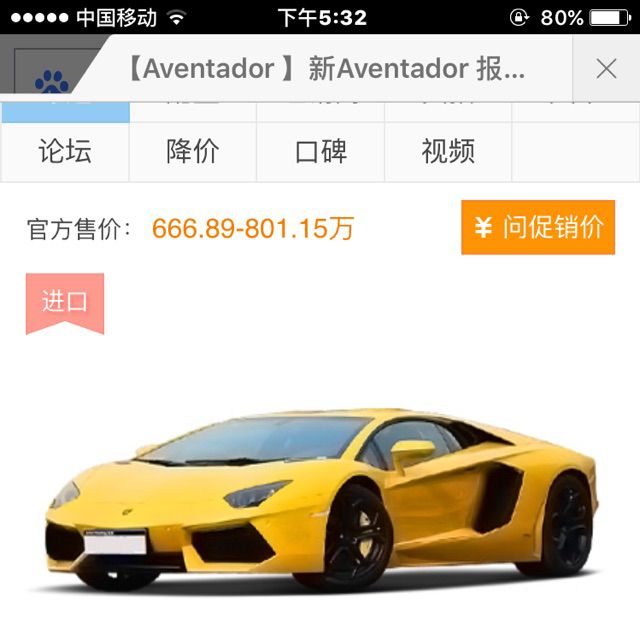The image size is (640, 640).
Task: Open the 降价 tab
Action: [193, 152]
